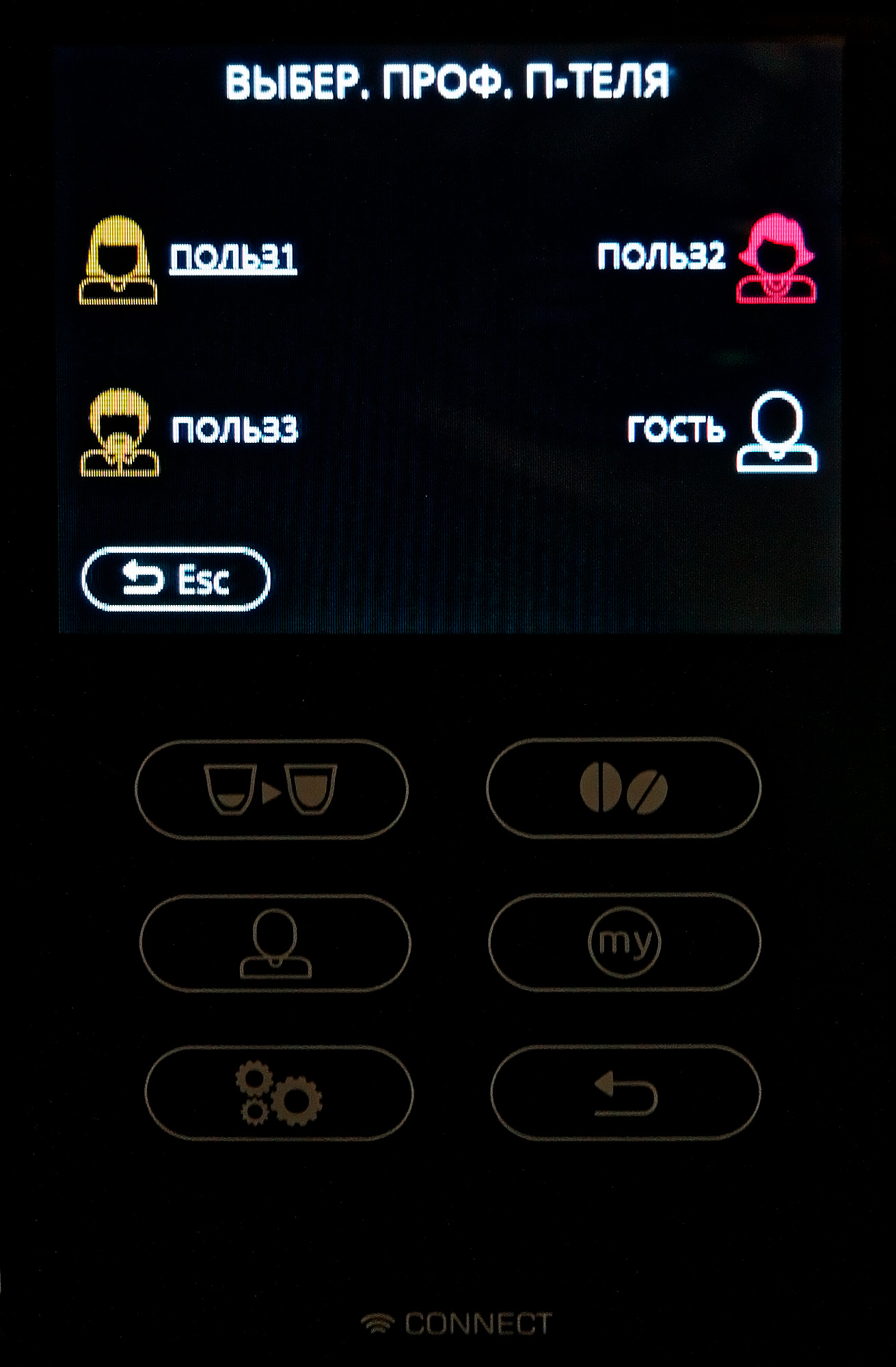896x1367 pixels.
Task: Pick the ПОЛЬЗ3 user profile
Action: (x=190, y=431)
